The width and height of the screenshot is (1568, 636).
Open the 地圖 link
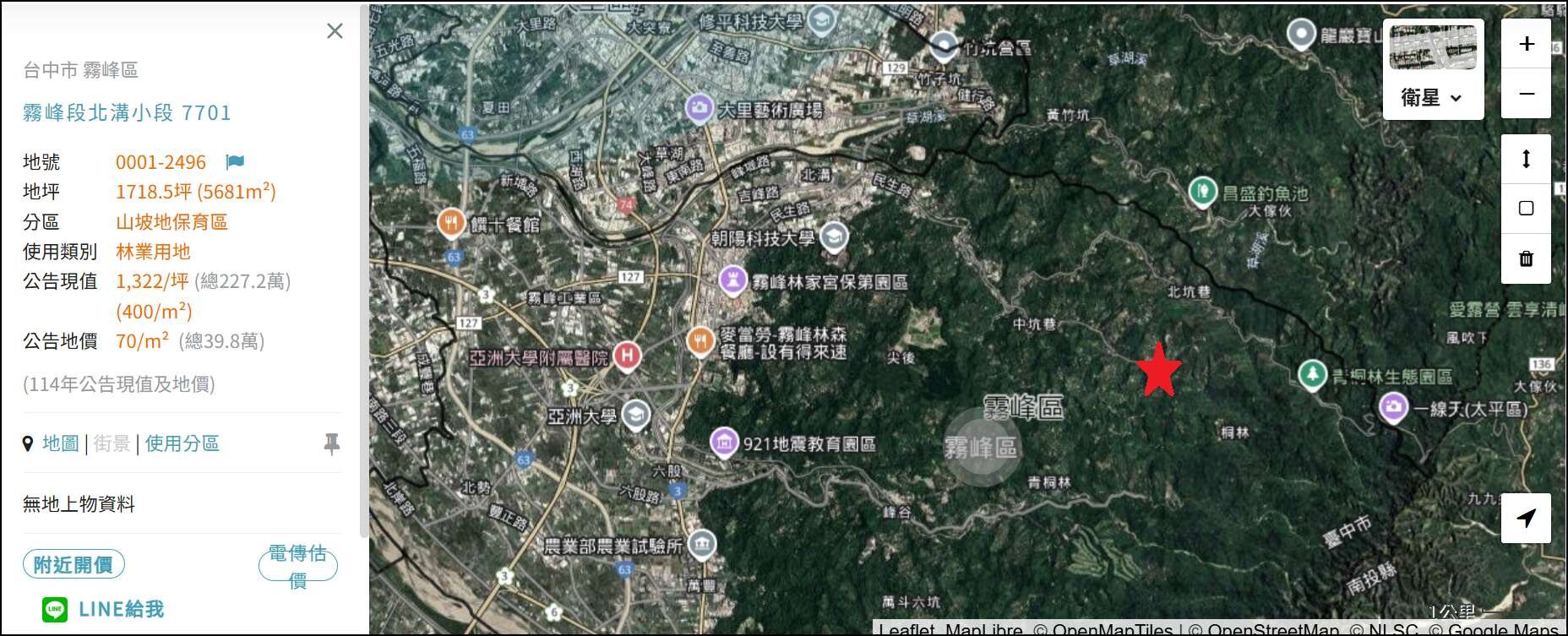click(x=60, y=443)
